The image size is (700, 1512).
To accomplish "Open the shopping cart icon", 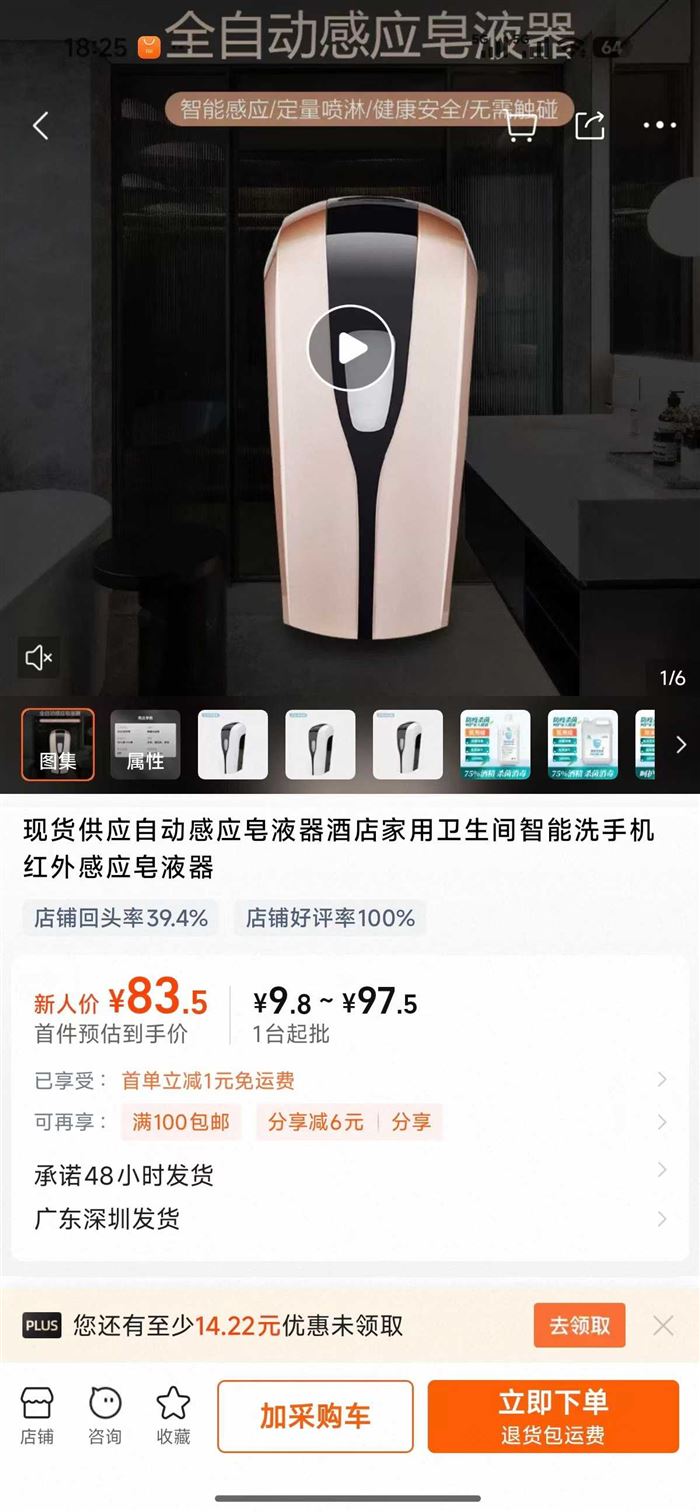I will (x=520, y=126).
